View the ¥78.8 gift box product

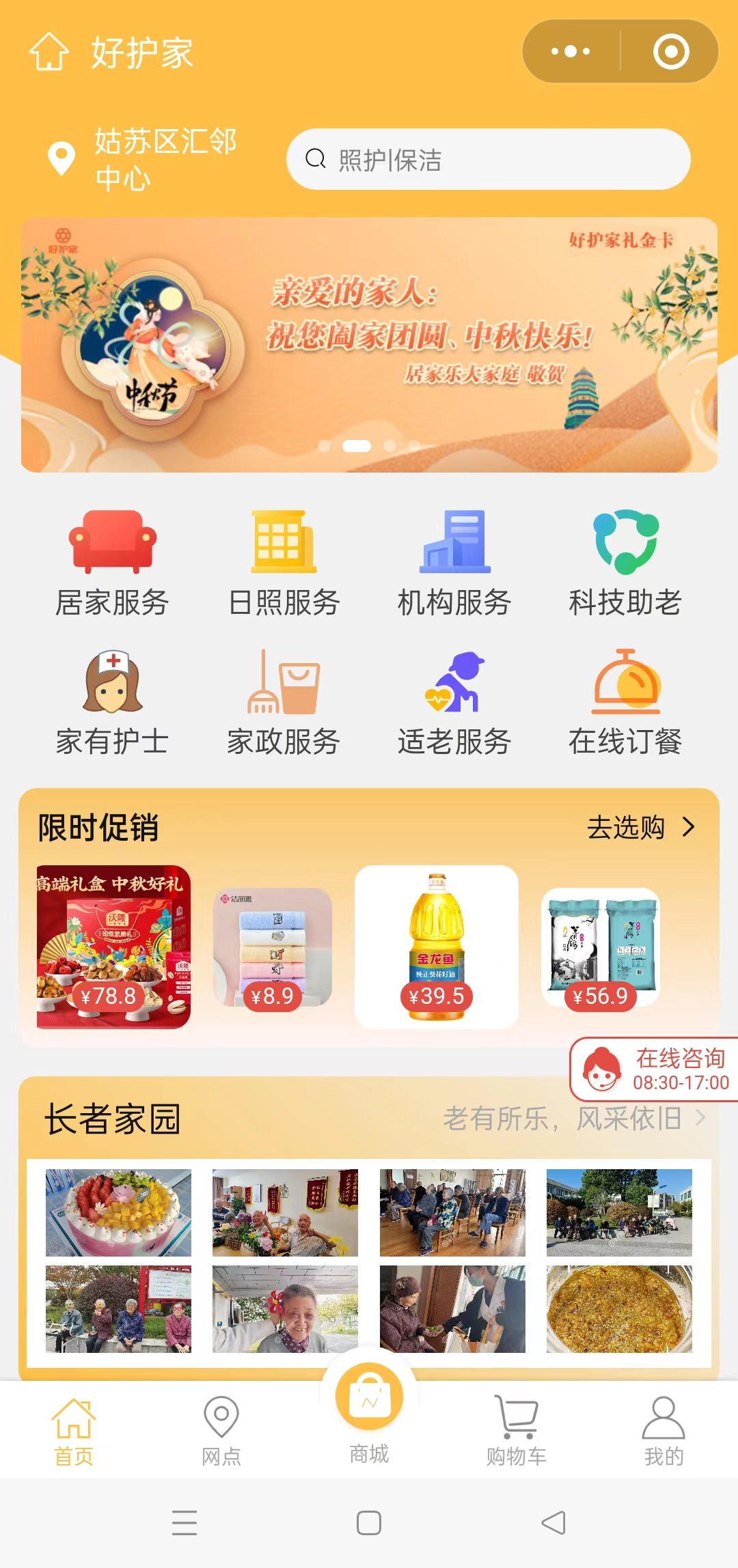[113, 947]
